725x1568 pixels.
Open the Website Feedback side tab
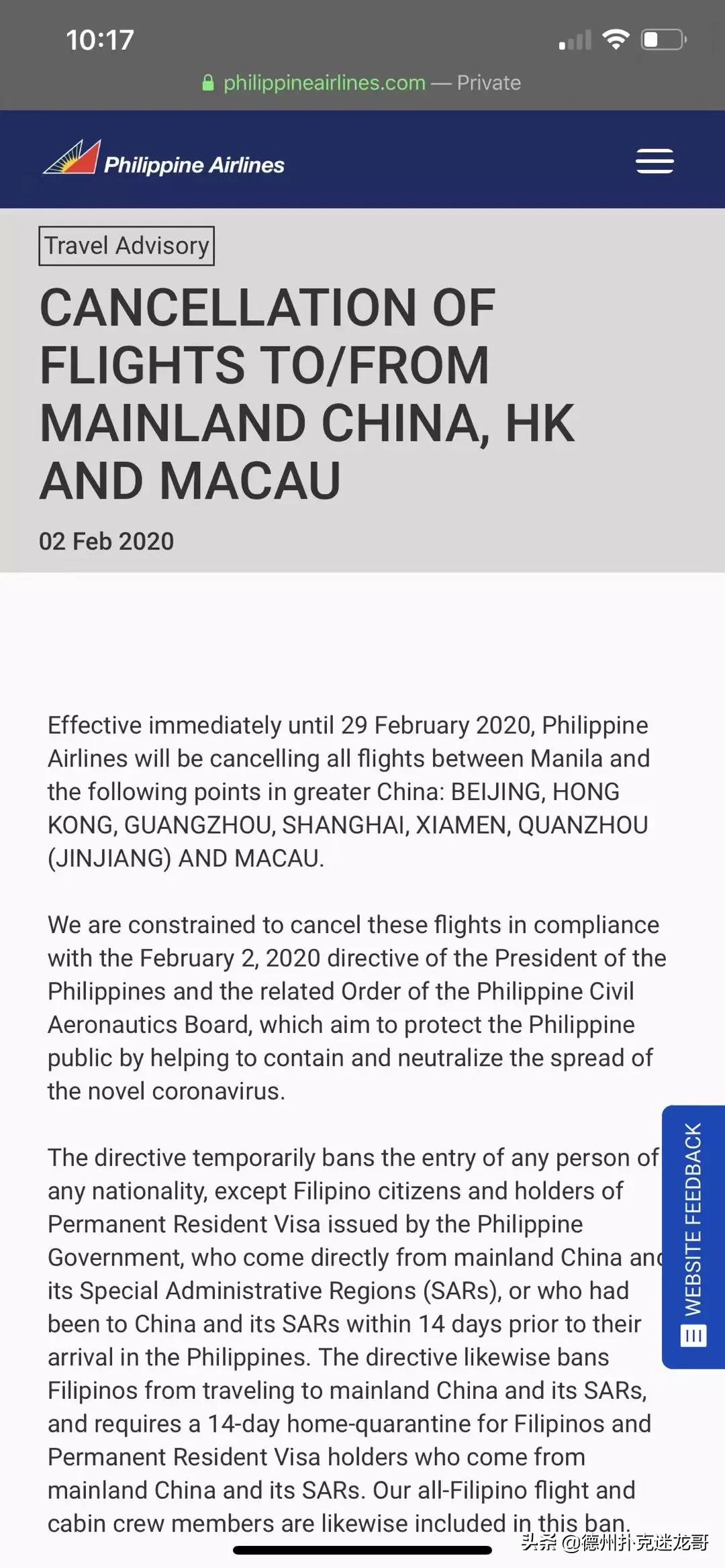(x=693, y=1236)
